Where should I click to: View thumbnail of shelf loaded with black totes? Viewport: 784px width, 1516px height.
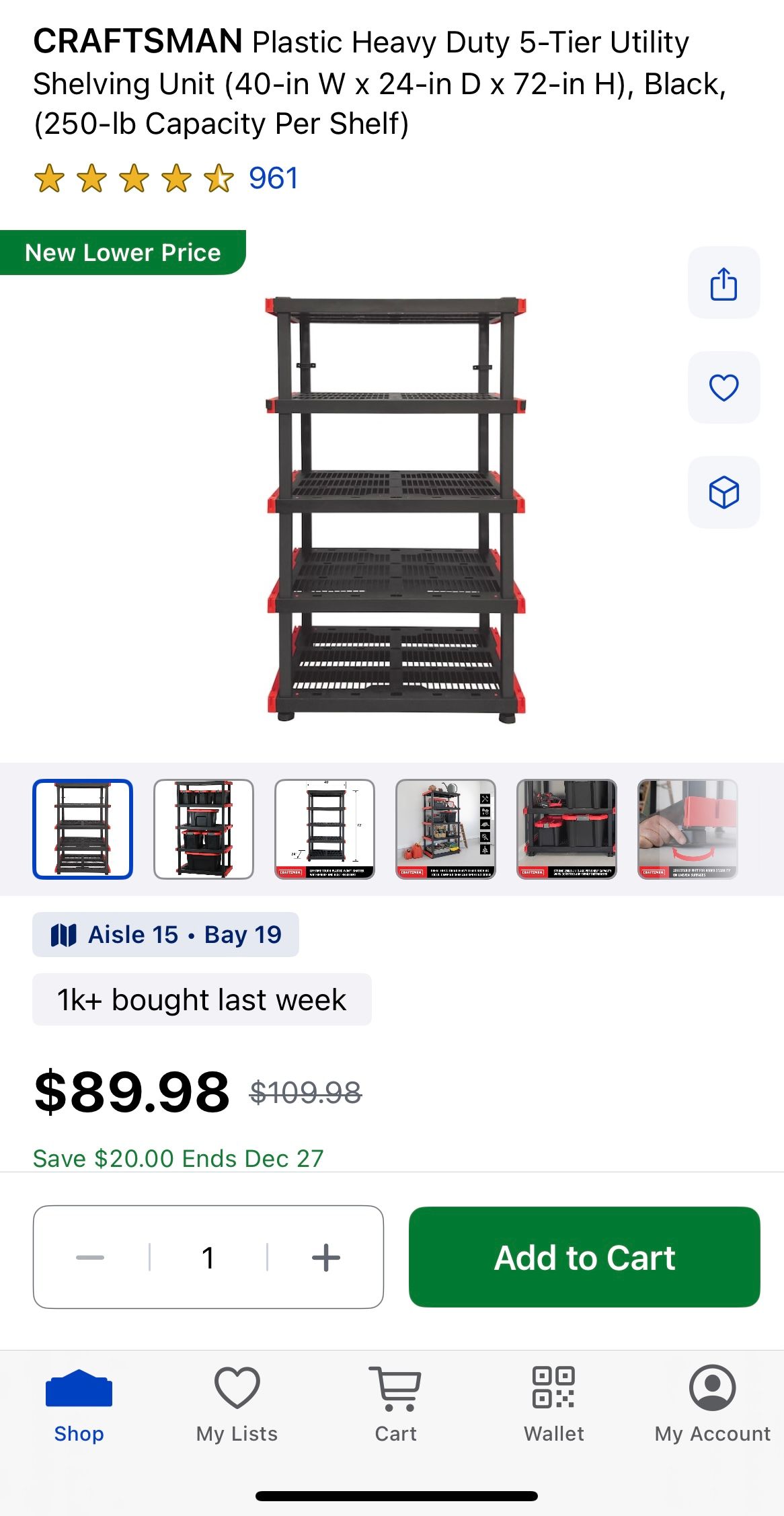tap(204, 829)
